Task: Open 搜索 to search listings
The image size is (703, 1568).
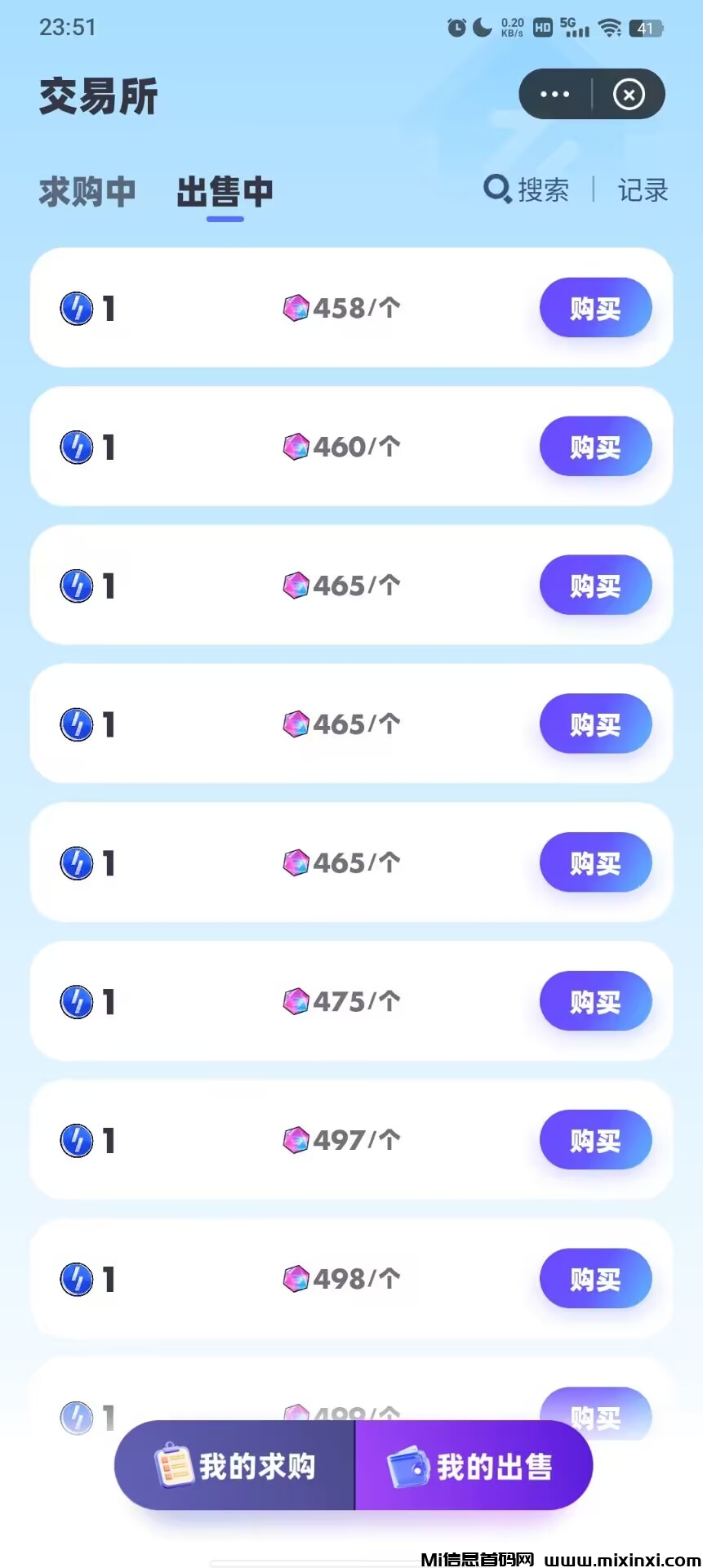Action: 527,190
